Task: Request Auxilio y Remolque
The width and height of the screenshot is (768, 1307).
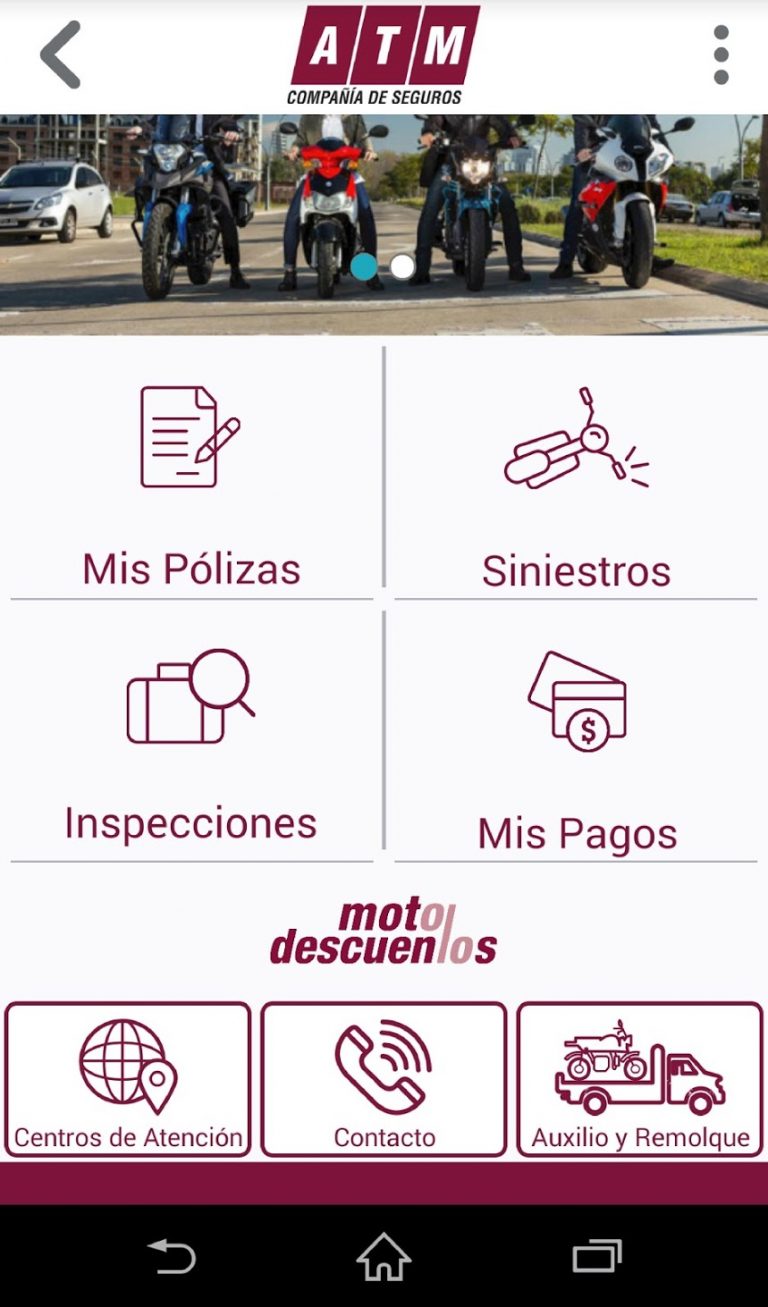Action: 640,1080
